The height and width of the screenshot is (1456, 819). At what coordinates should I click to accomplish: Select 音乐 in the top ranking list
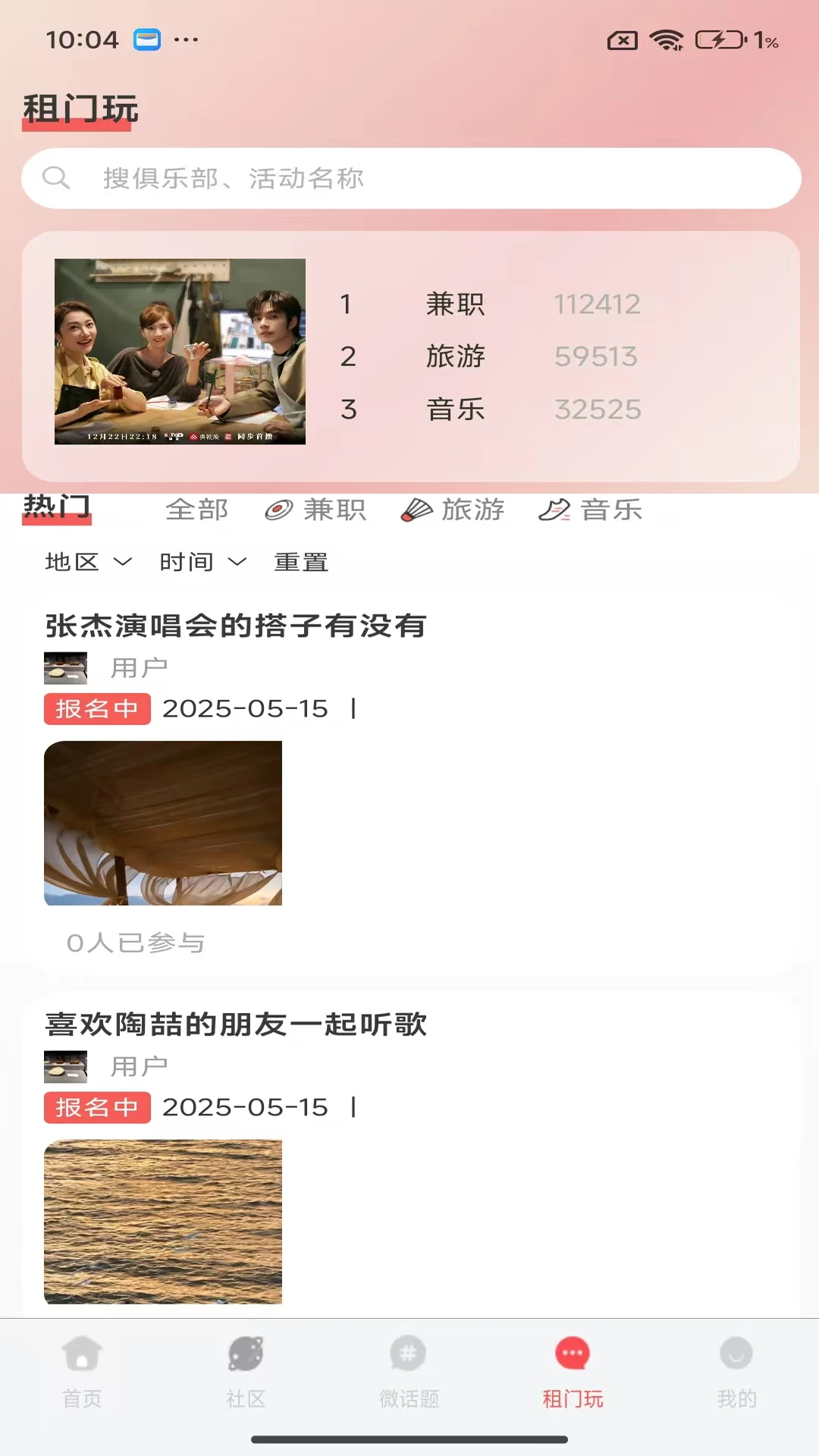coord(455,409)
